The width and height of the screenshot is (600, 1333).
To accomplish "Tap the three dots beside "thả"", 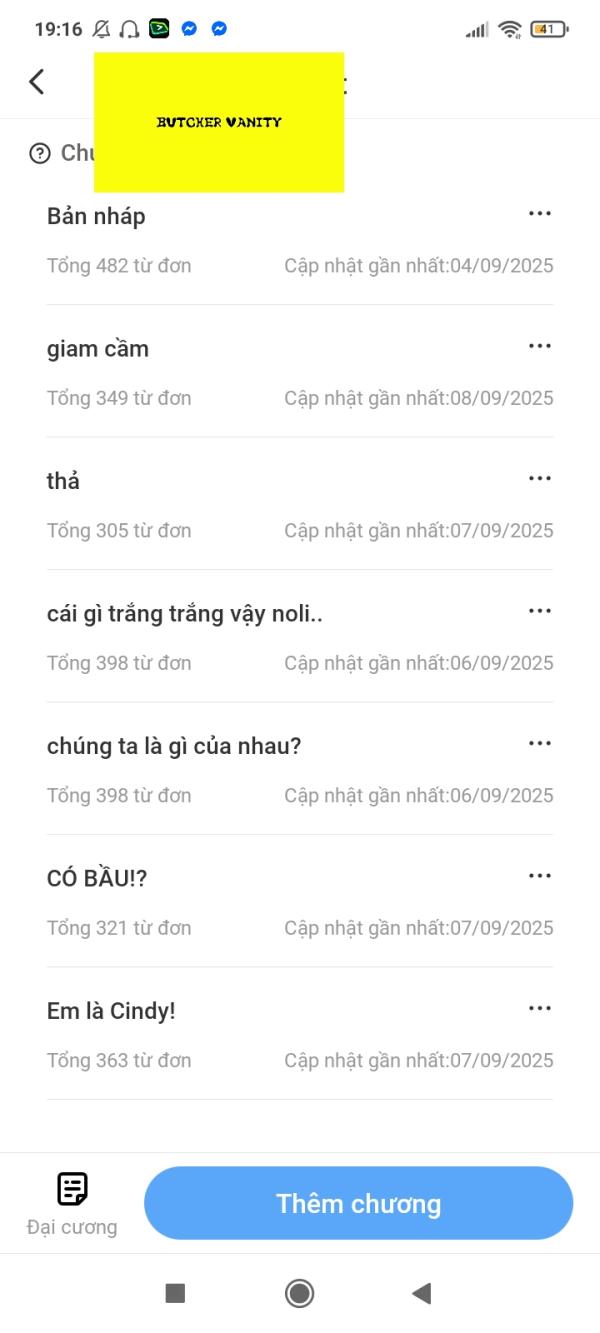I will coord(540,479).
